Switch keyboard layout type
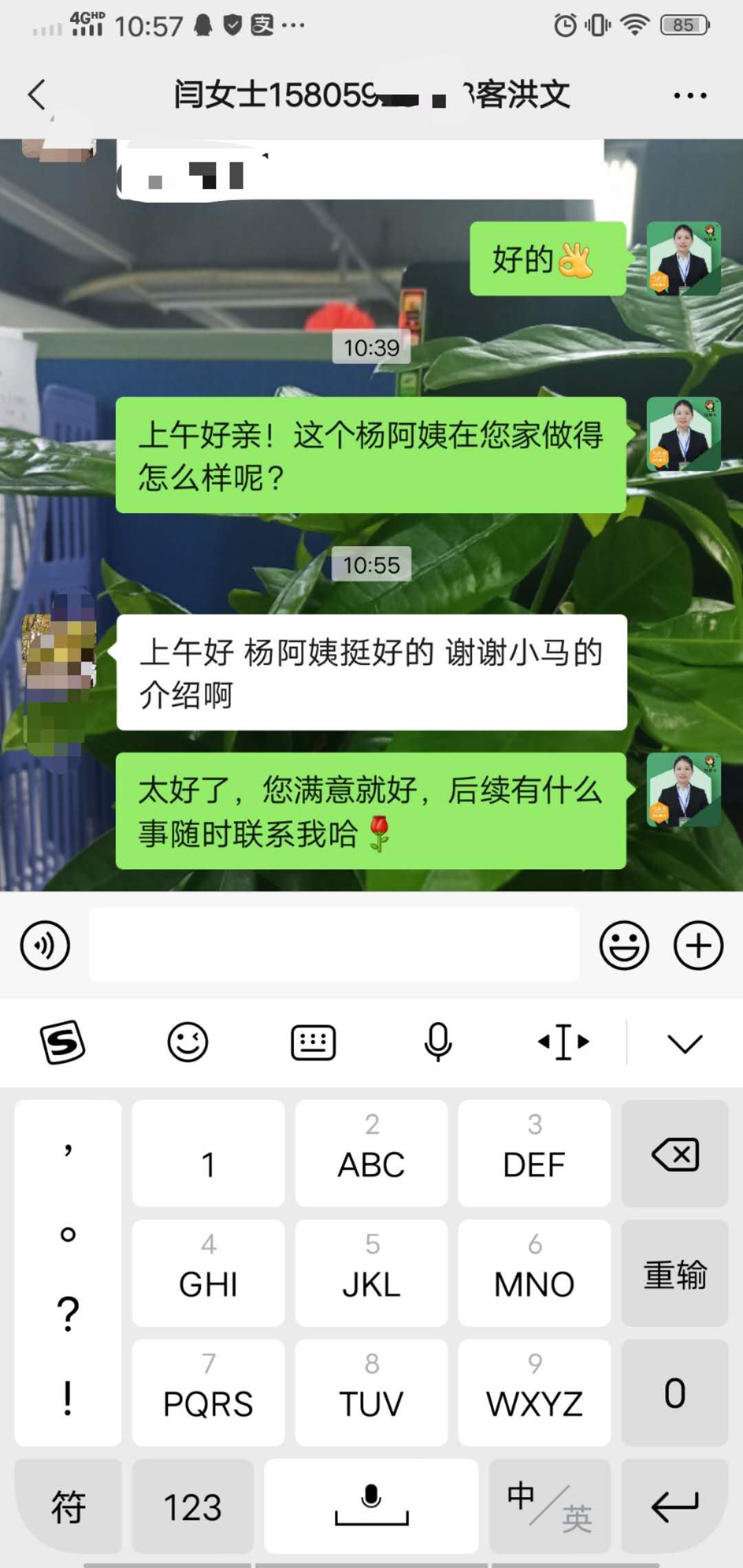 tap(313, 1043)
